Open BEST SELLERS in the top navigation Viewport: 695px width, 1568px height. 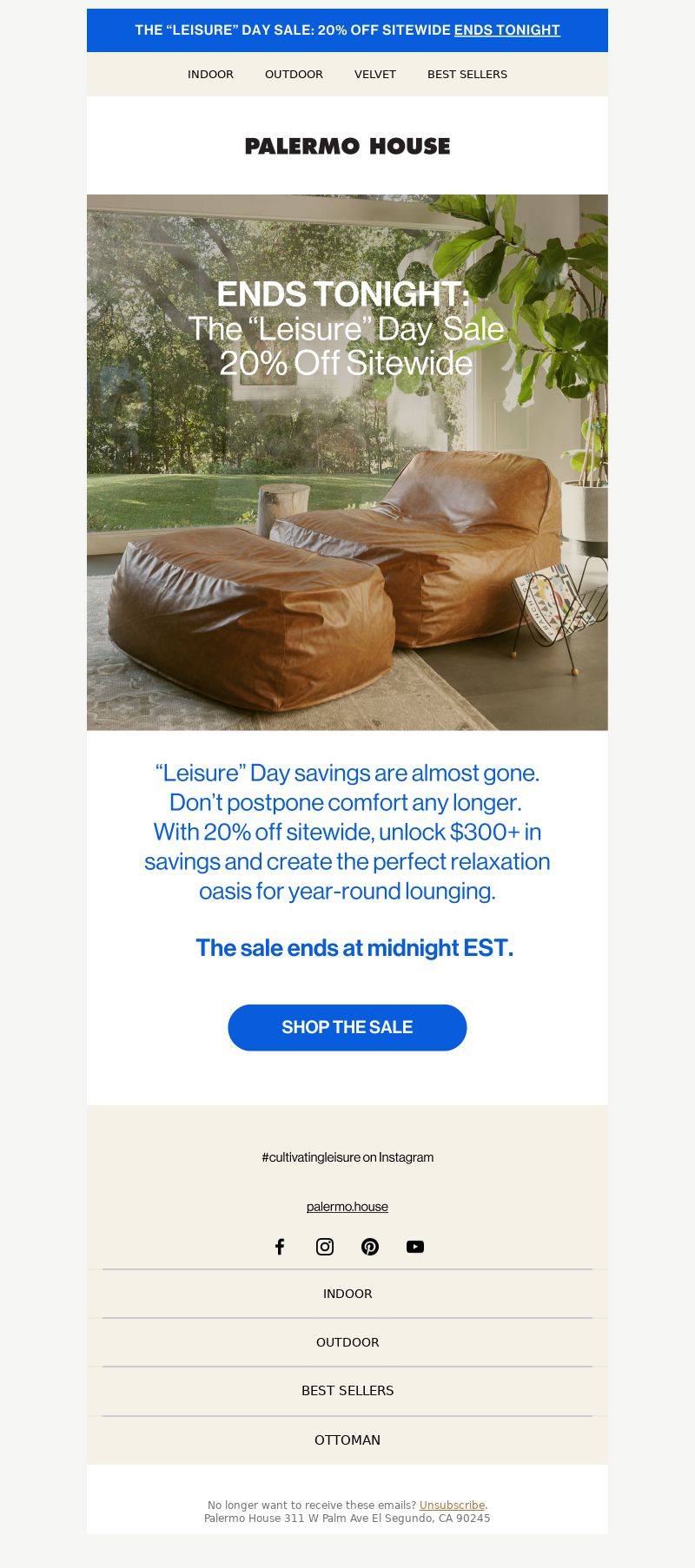coord(467,75)
